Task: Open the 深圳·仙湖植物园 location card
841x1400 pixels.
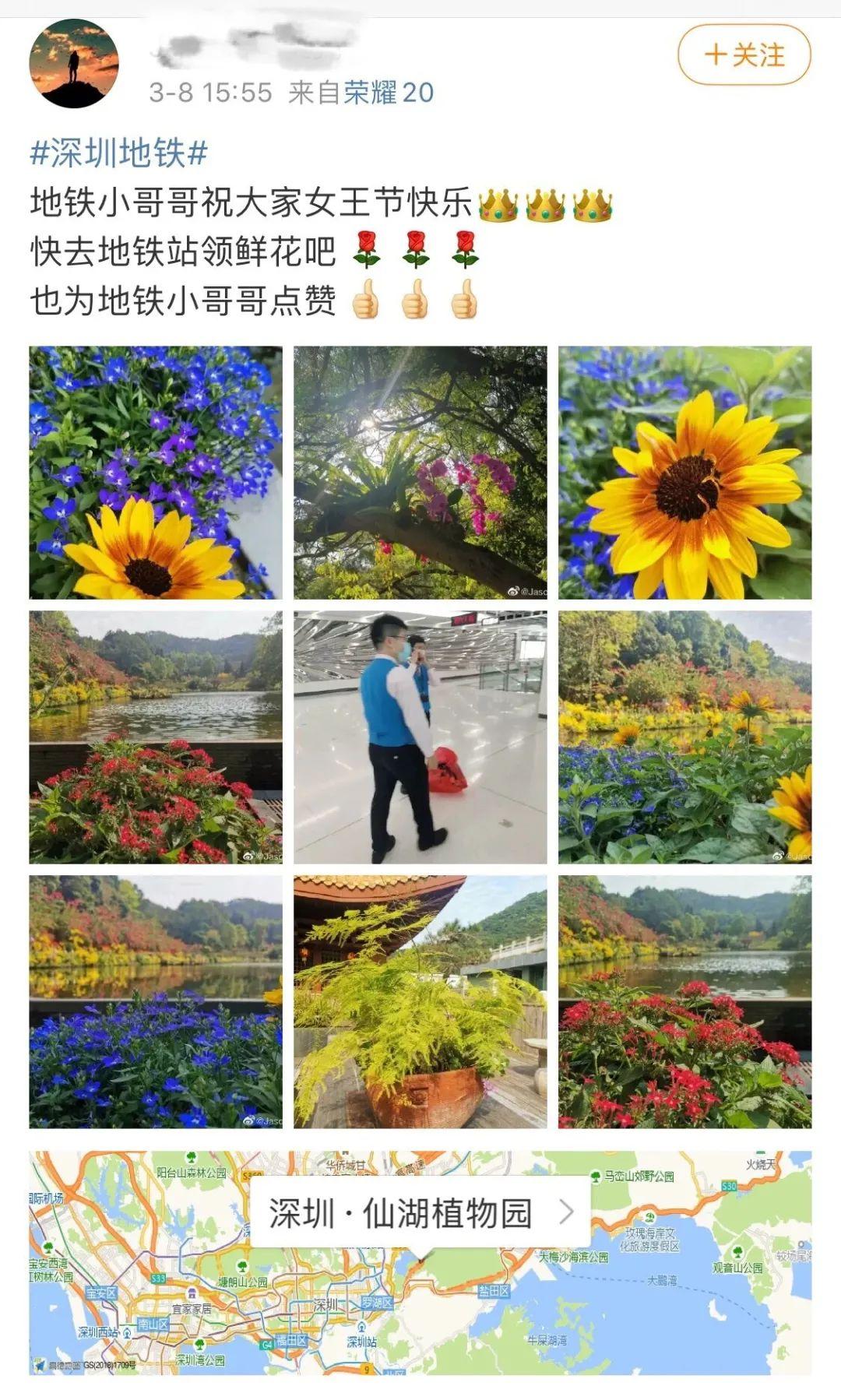Action: pos(420,1213)
